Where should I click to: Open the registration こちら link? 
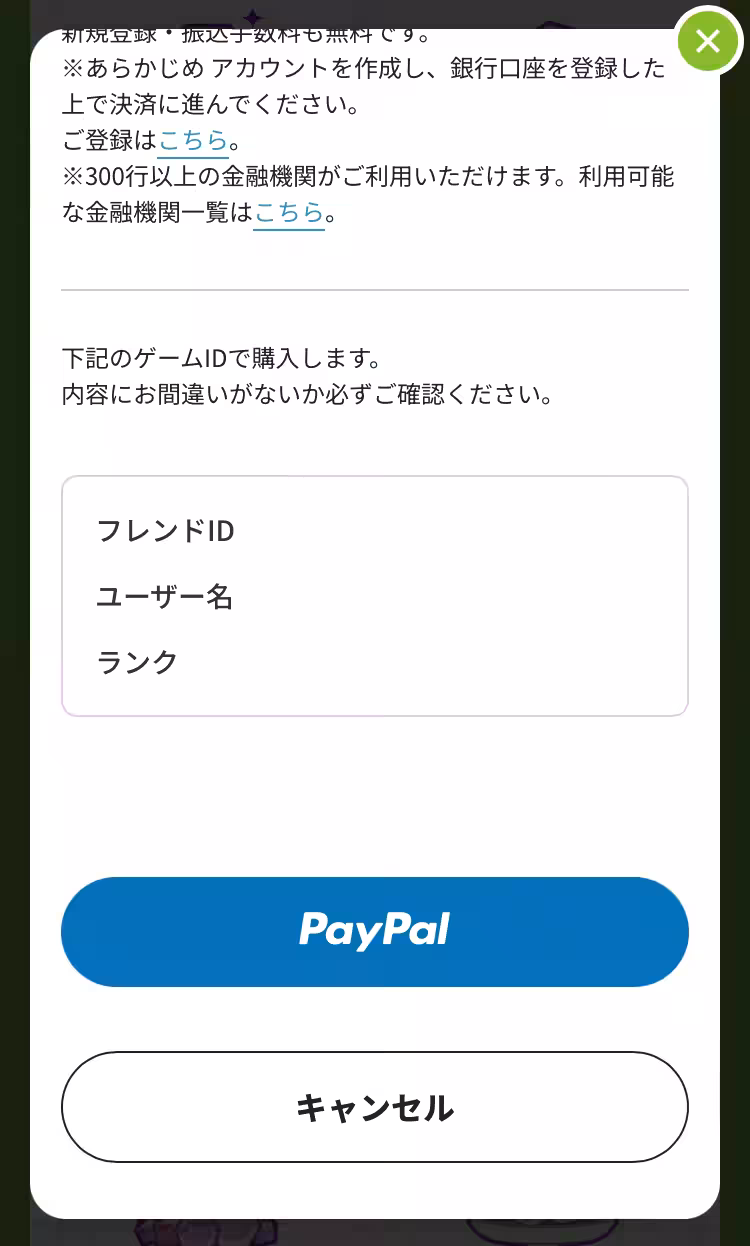(x=193, y=140)
